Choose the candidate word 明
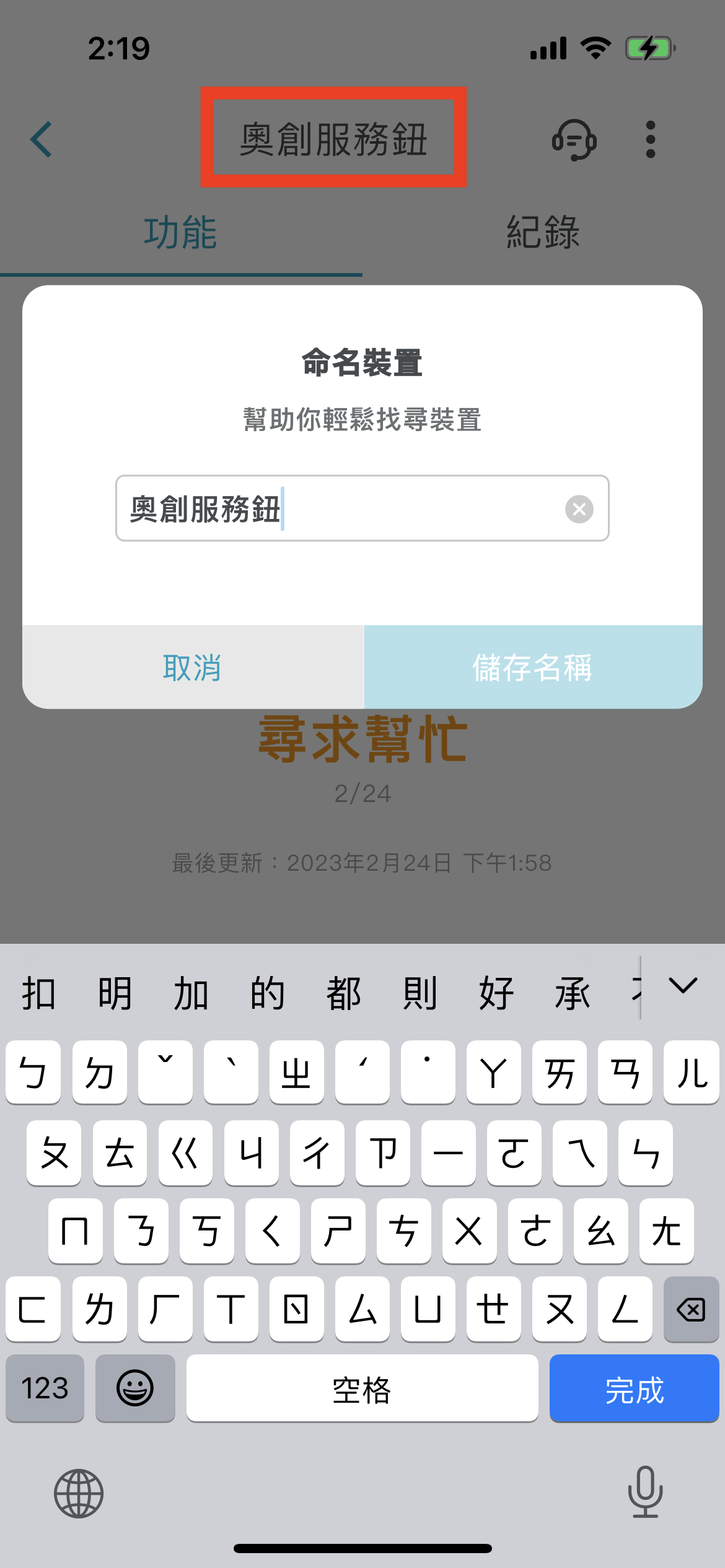 [x=115, y=993]
